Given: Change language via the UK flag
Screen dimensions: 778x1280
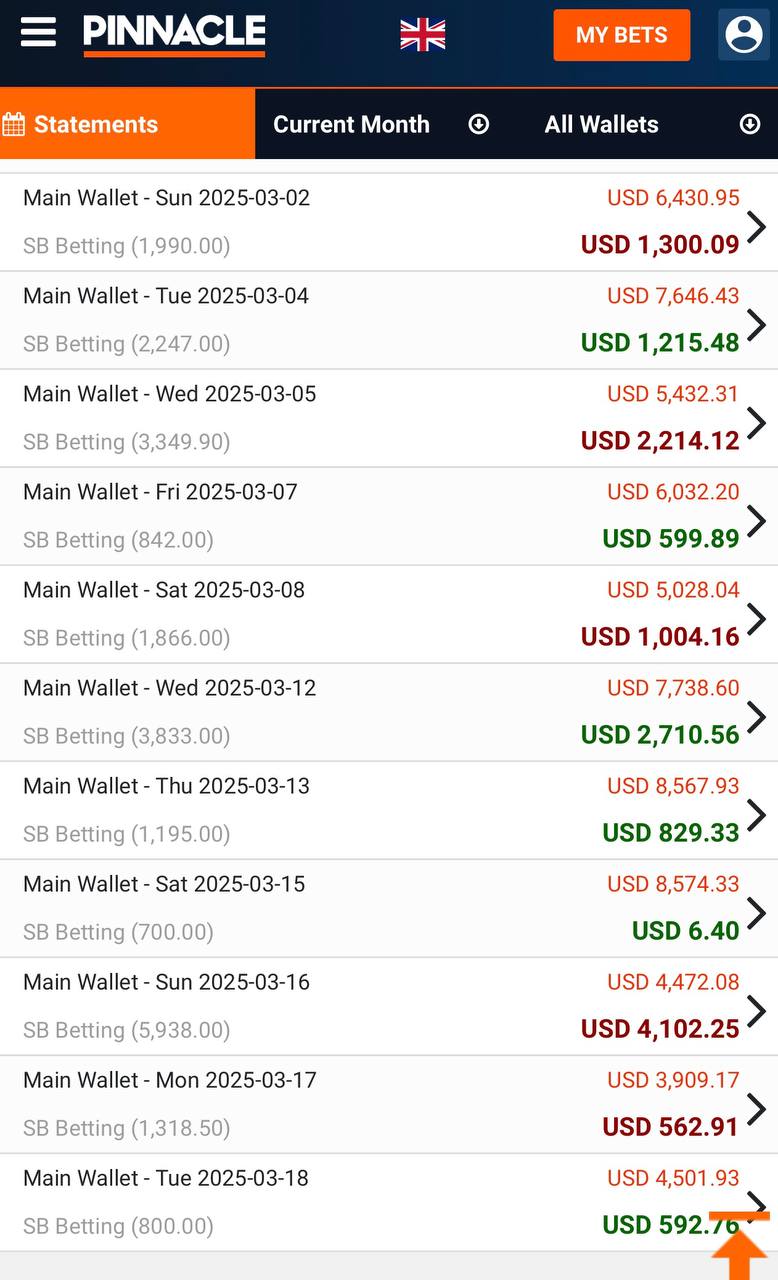Looking at the screenshot, I should tap(423, 35).
